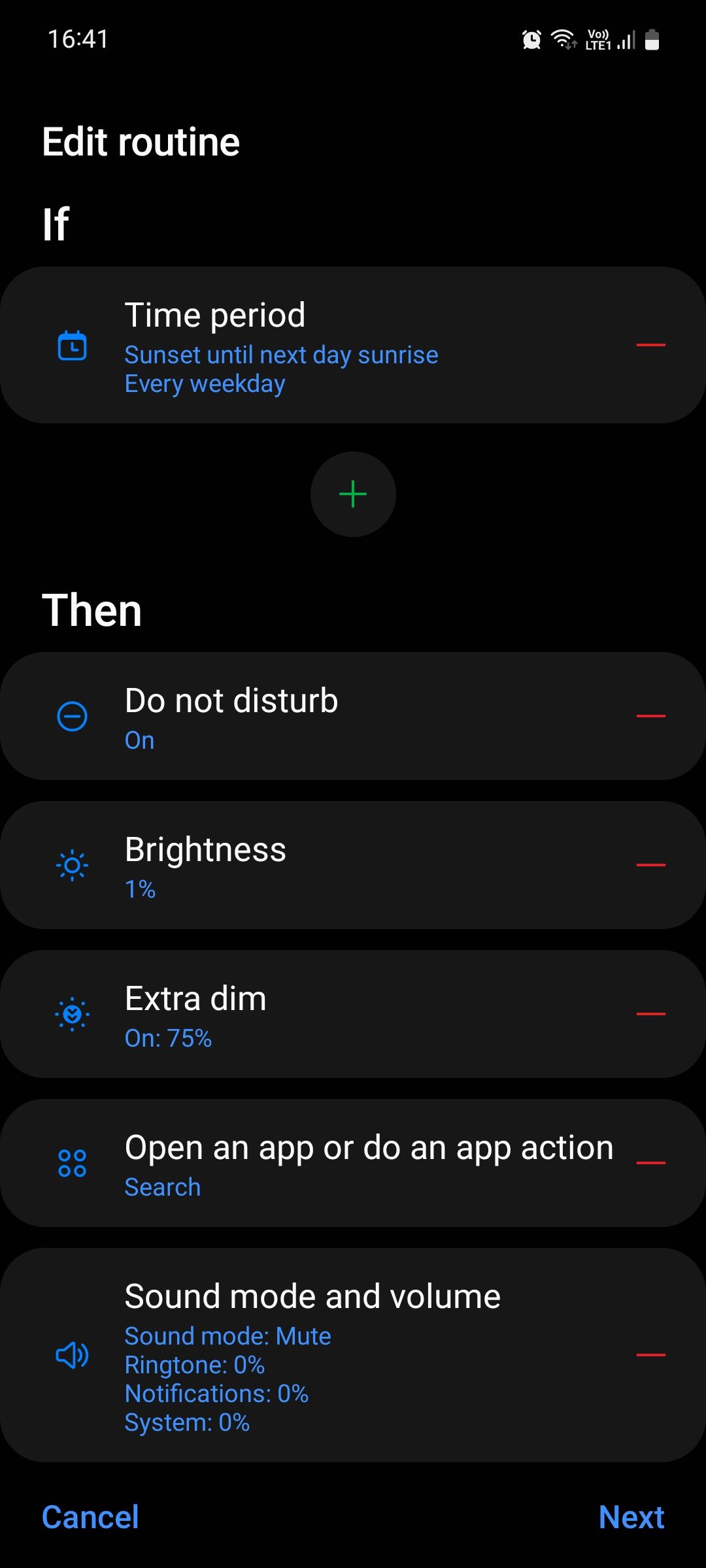706x1568 pixels.
Task: Tap the Brightness sun icon
Action: (x=72, y=866)
